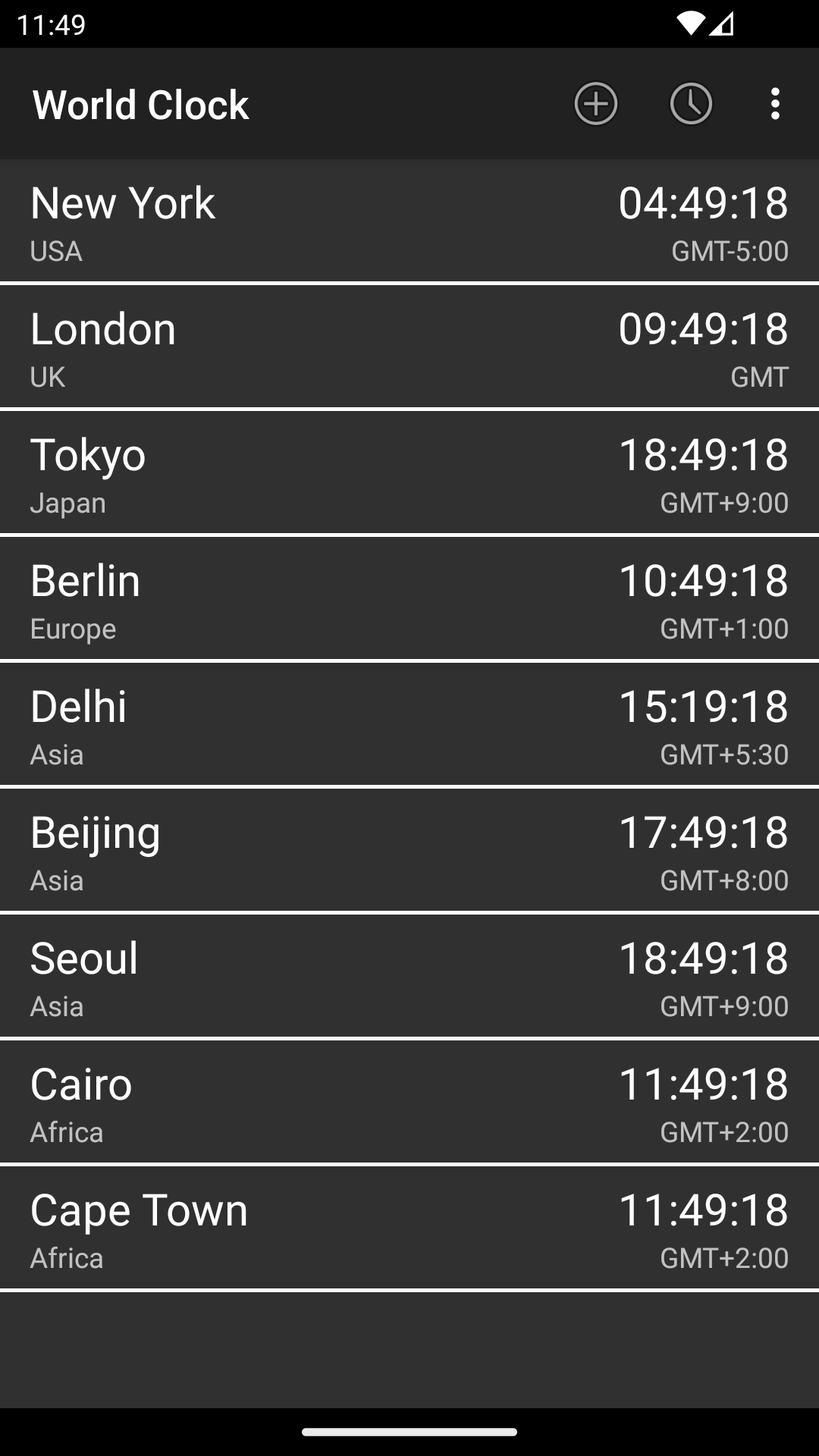Tap the navigation home pill at bottom
819x1456 pixels.
tap(409, 1428)
